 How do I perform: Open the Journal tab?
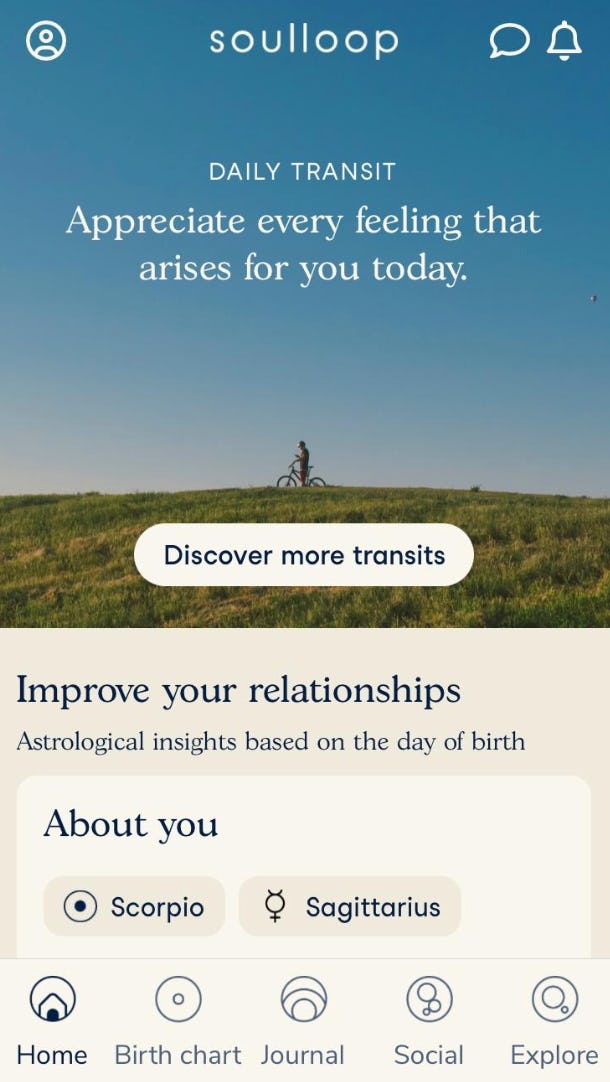pyautogui.click(x=303, y=1020)
